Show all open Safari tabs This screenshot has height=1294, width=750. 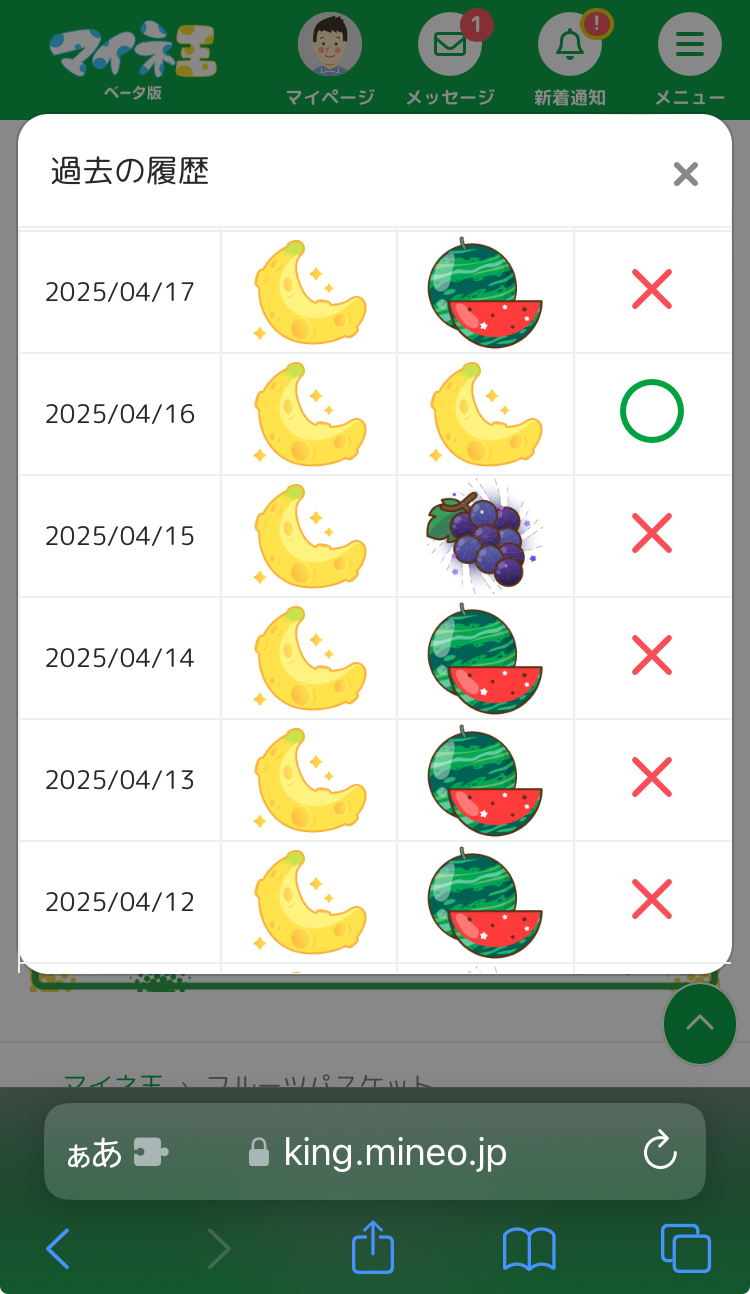(686, 1249)
